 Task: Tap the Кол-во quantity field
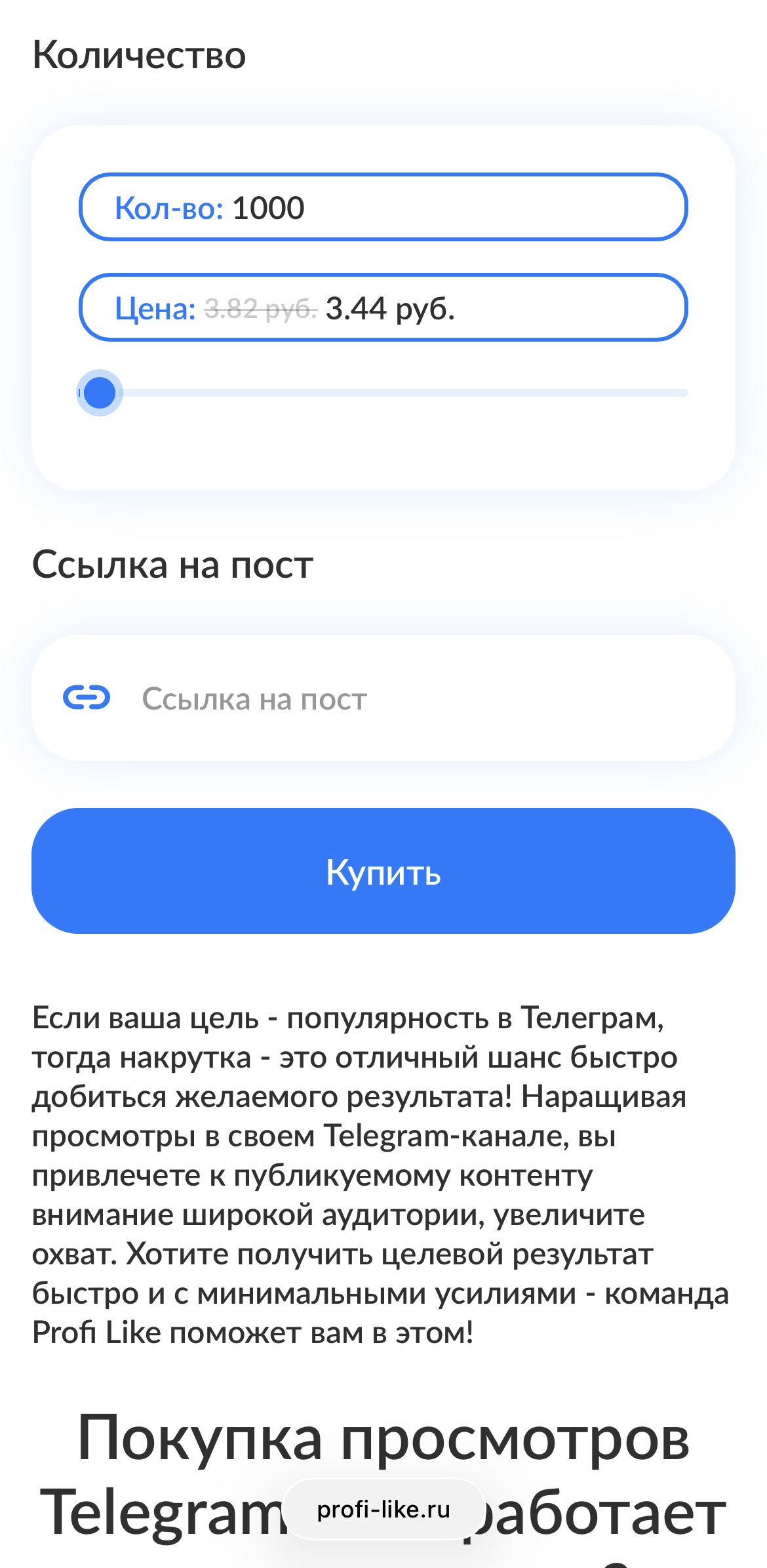(x=383, y=207)
